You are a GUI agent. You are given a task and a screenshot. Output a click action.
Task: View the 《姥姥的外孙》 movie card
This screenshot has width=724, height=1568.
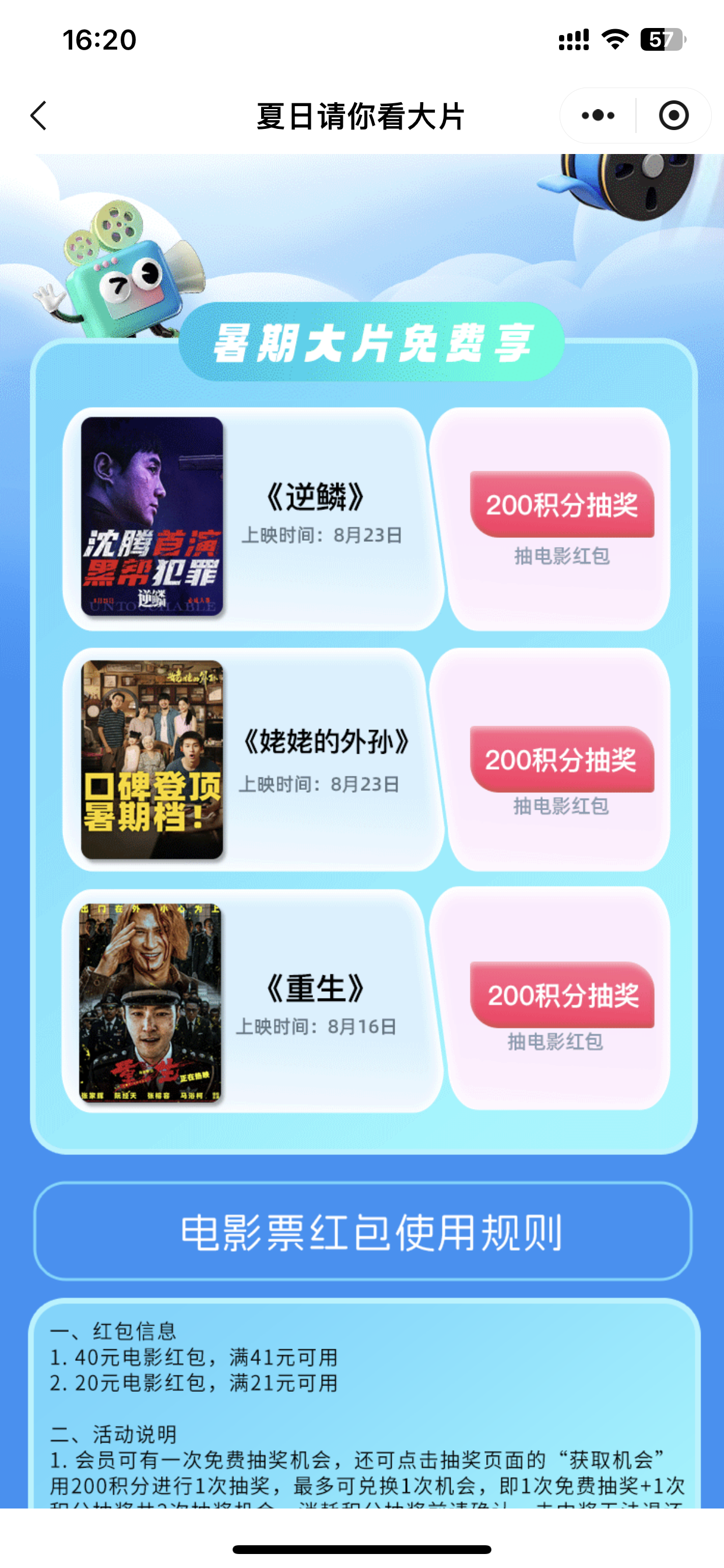click(x=252, y=759)
